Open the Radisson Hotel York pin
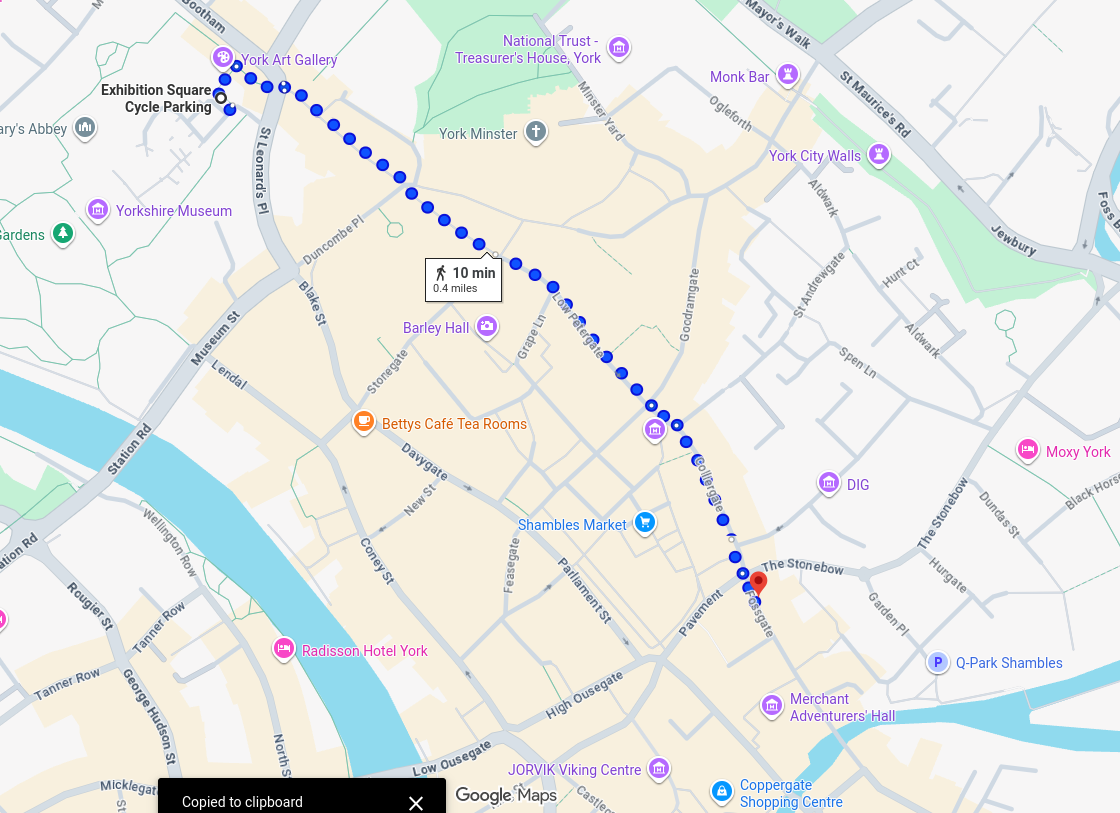The height and width of the screenshot is (813, 1120). (x=284, y=650)
